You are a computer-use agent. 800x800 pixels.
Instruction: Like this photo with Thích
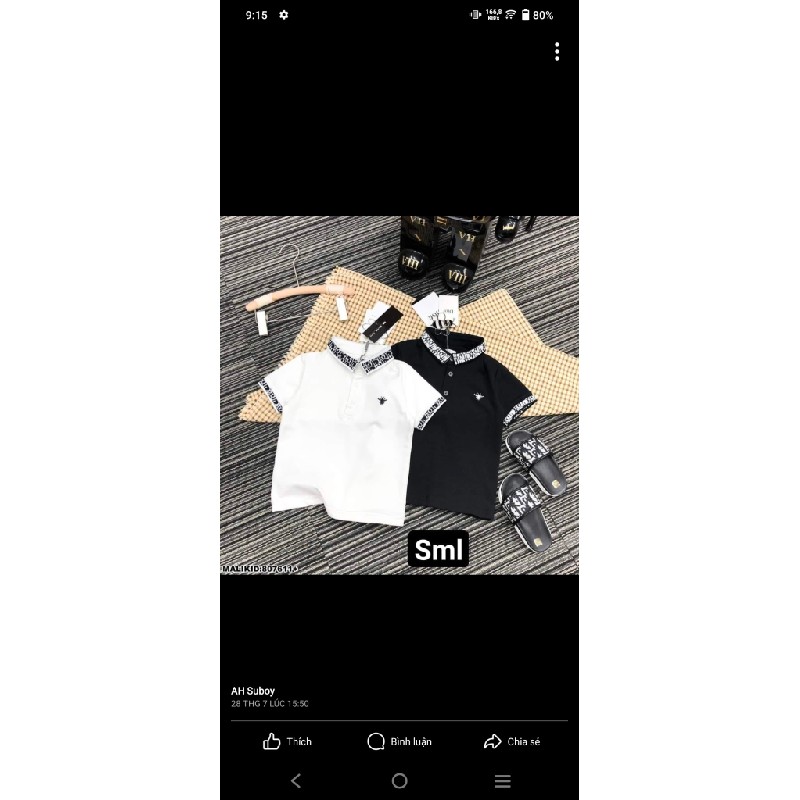pyautogui.click(x=287, y=741)
